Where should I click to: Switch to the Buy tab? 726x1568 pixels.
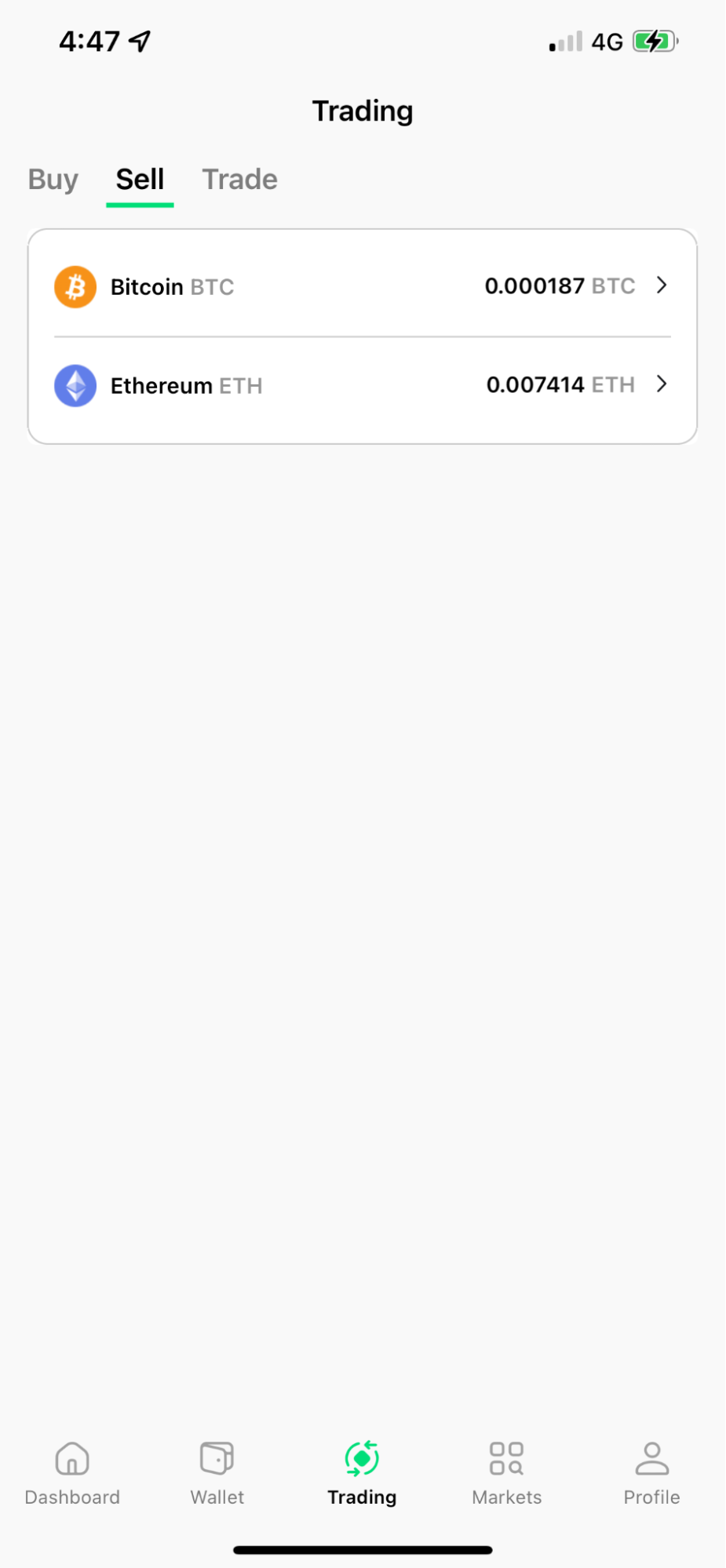click(53, 180)
